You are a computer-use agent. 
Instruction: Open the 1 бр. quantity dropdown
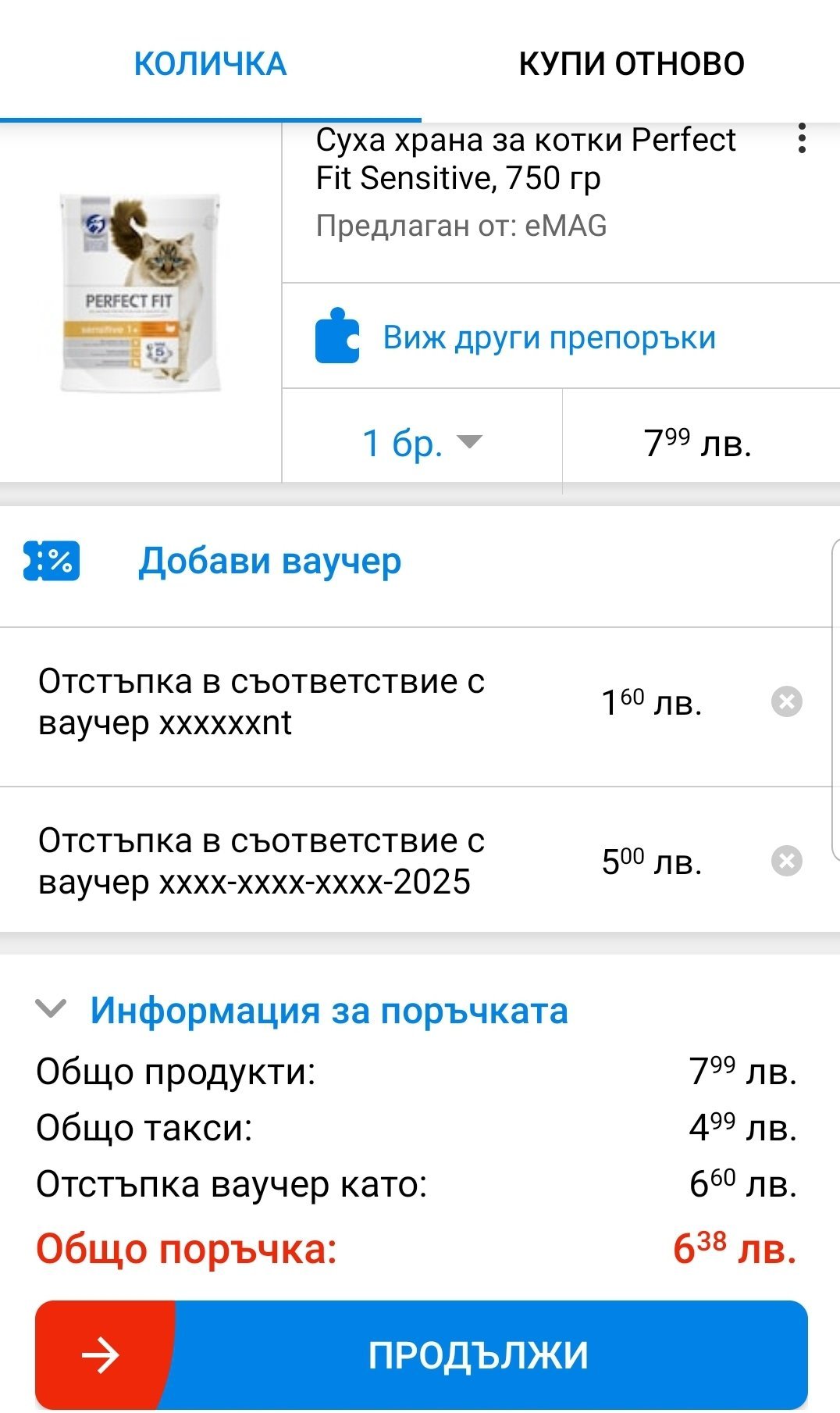(422, 443)
